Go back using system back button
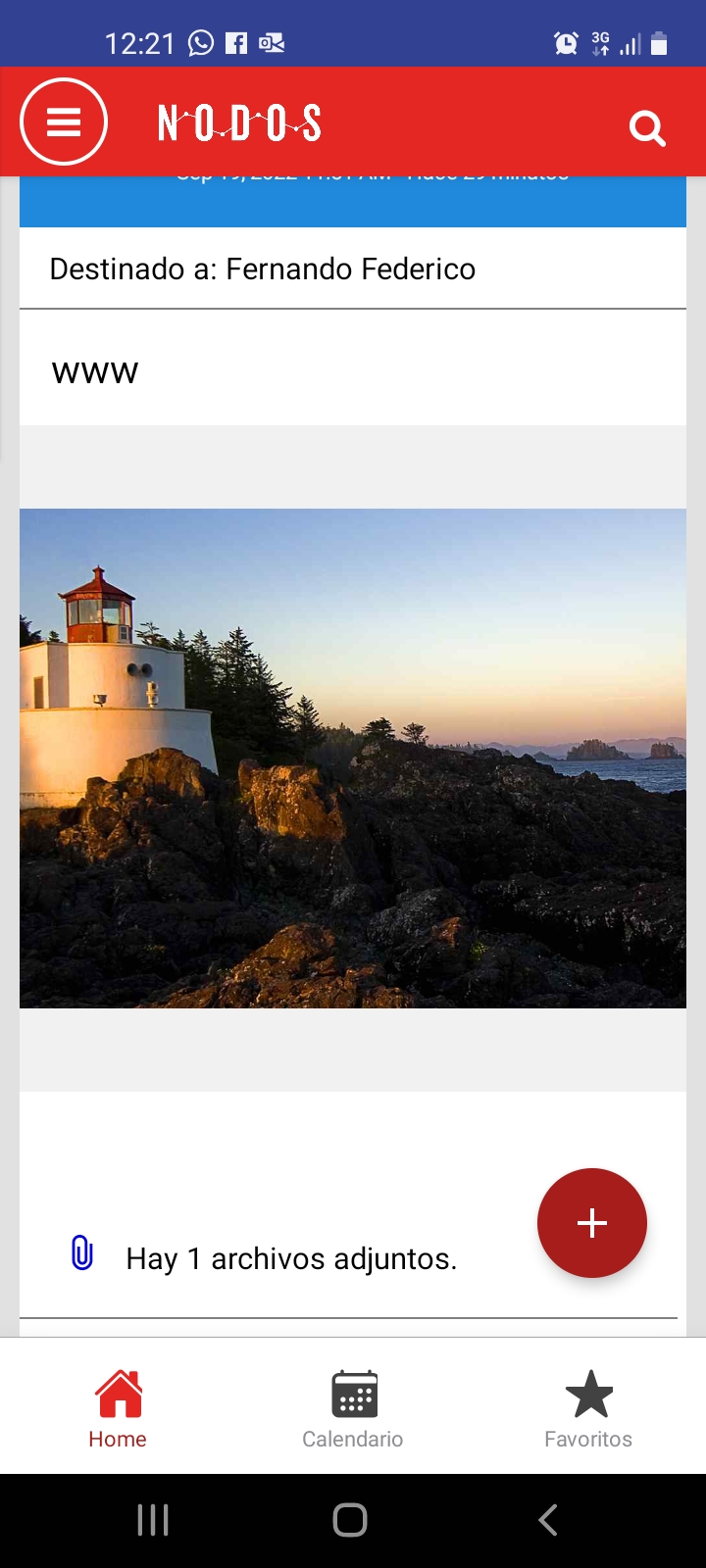Screen dimensions: 706x1568 tap(548, 1520)
